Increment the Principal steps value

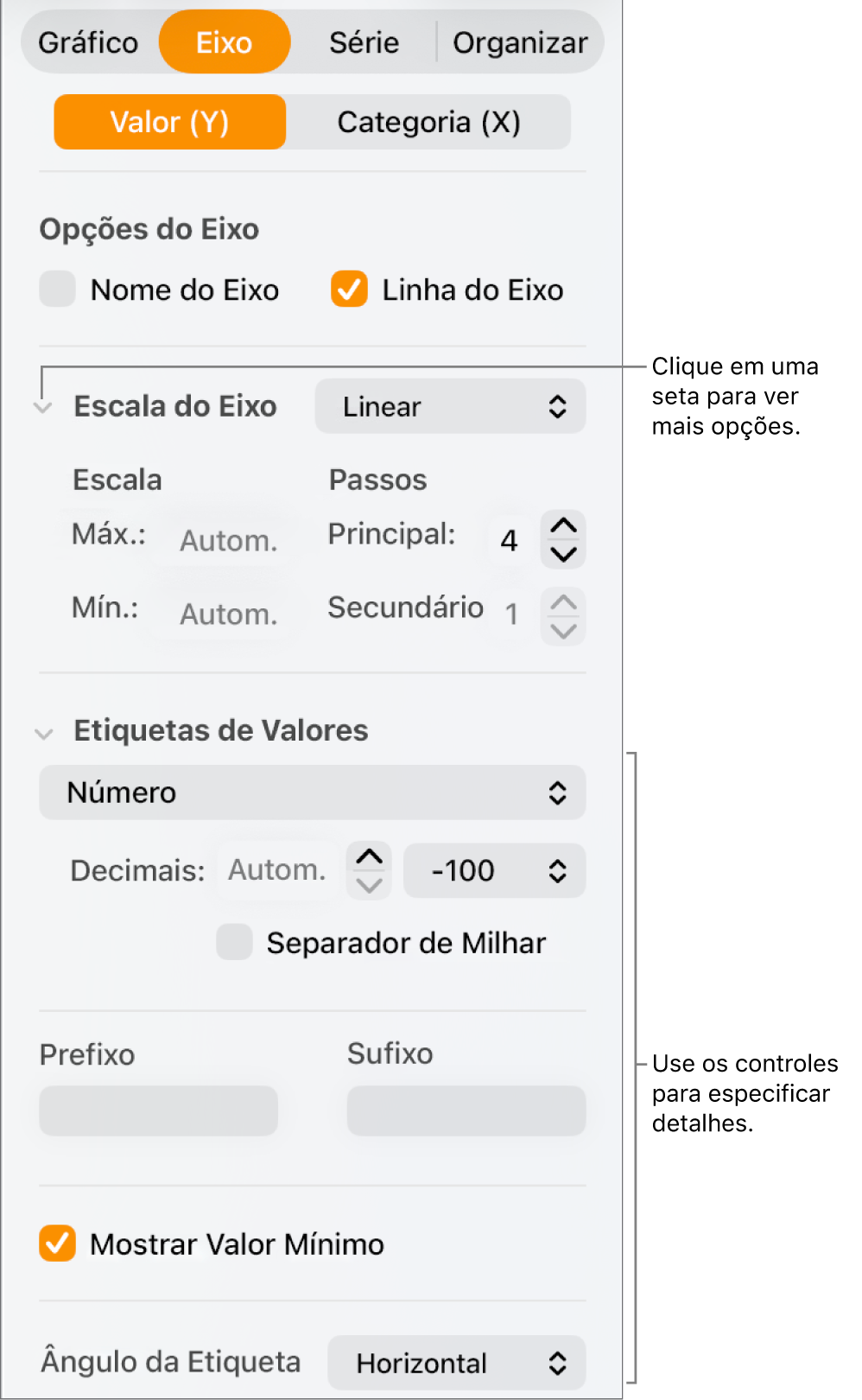pyautogui.click(x=562, y=525)
